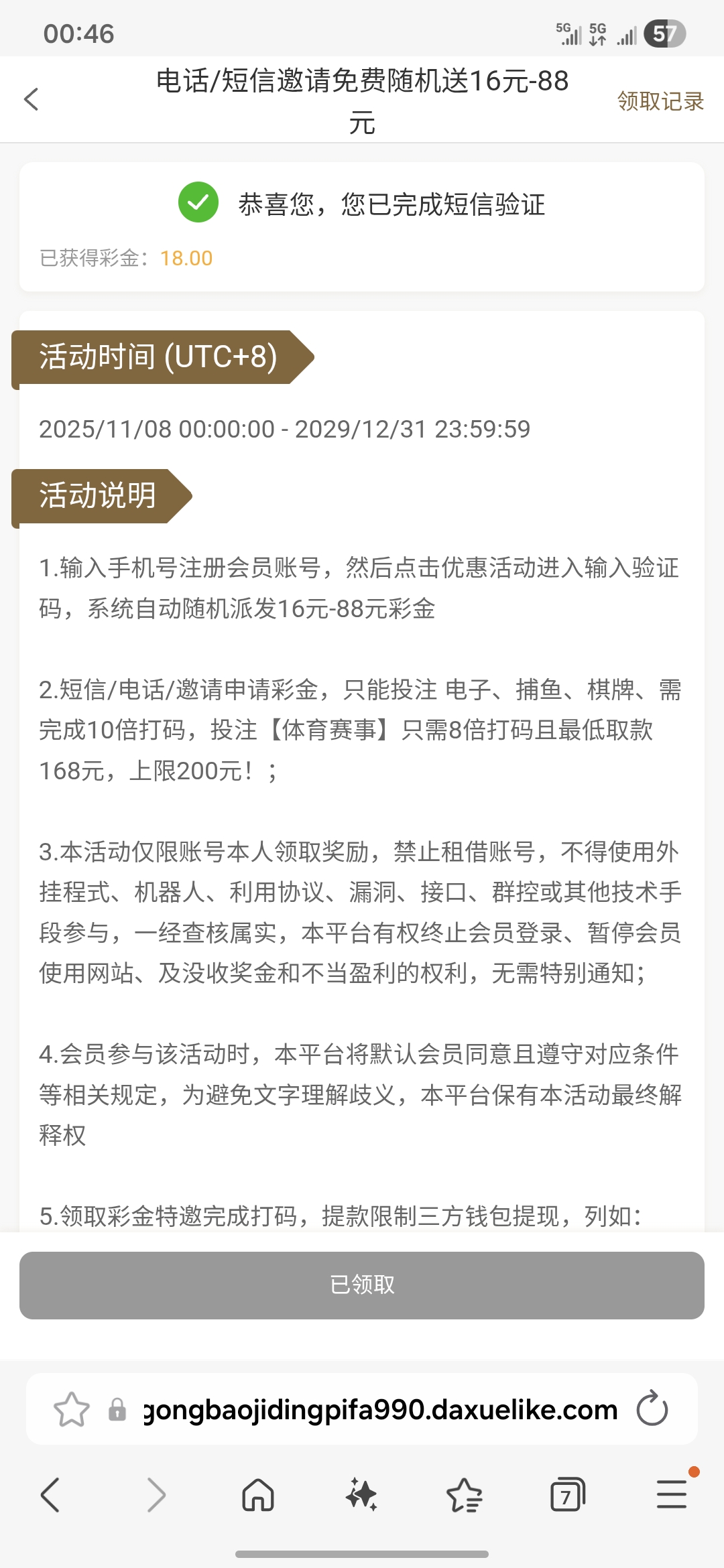Reload the current page
The width and height of the screenshot is (724, 1568).
pyautogui.click(x=652, y=1409)
